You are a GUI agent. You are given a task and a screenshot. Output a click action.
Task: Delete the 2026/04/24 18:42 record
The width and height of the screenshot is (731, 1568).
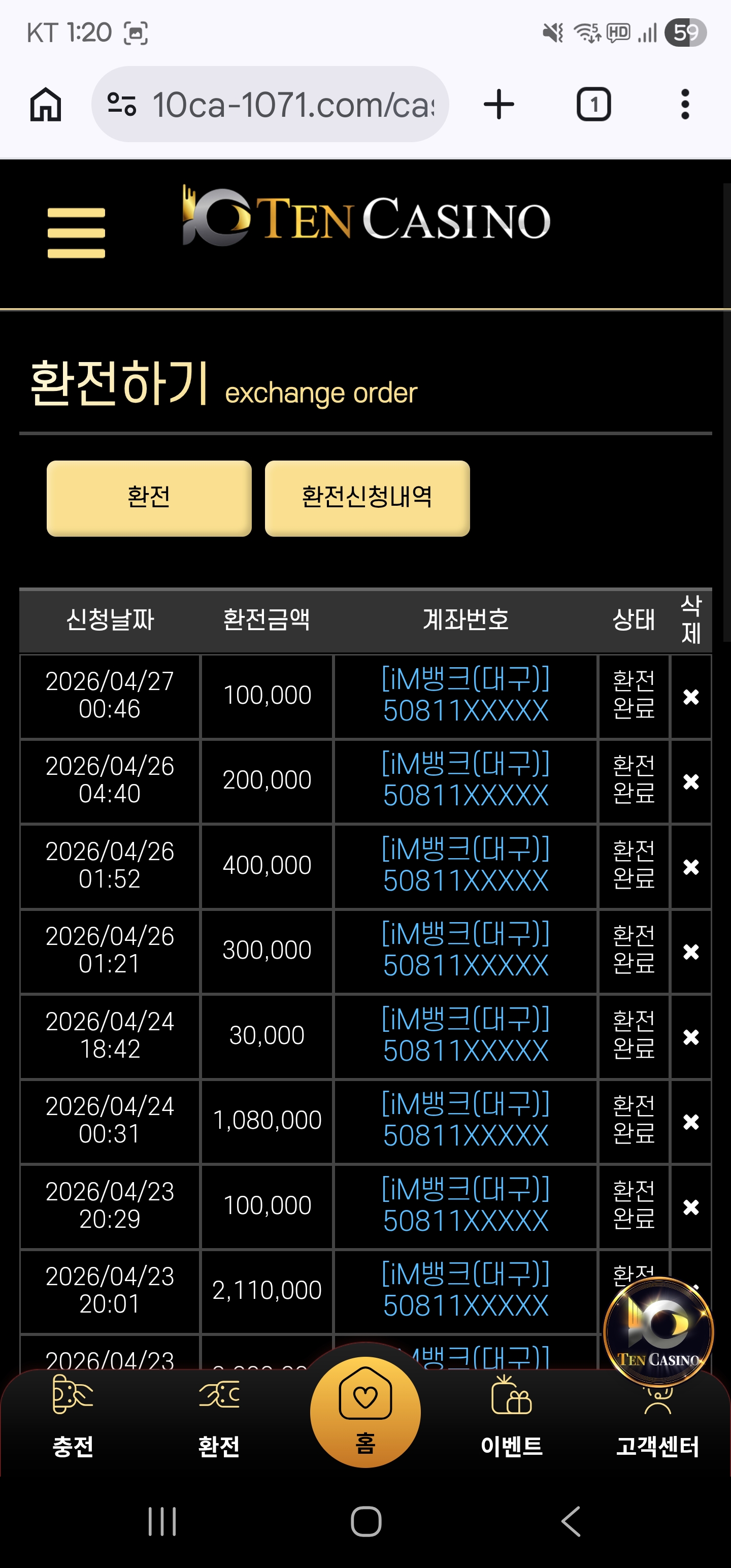tap(690, 1036)
